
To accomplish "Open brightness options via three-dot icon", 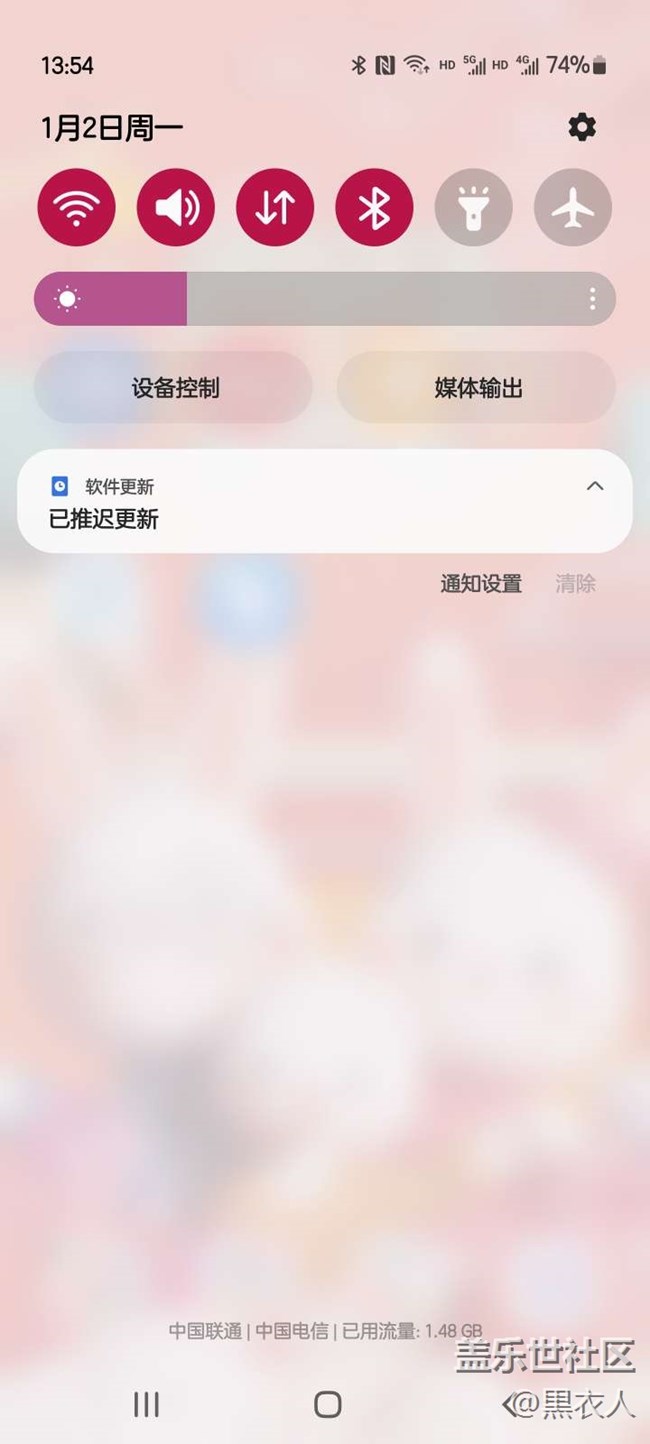I will 593,298.
